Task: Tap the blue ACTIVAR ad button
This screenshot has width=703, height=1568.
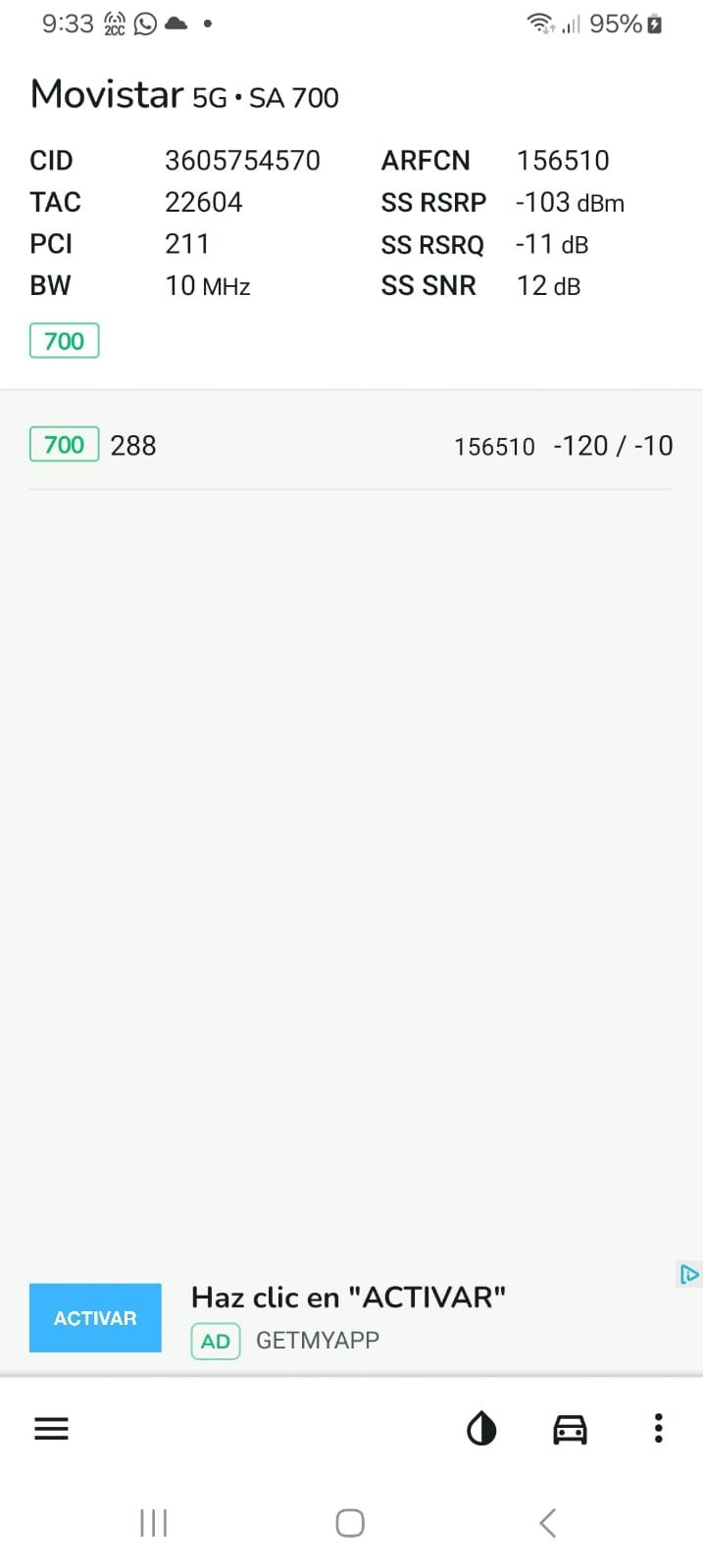Action: (95, 1318)
